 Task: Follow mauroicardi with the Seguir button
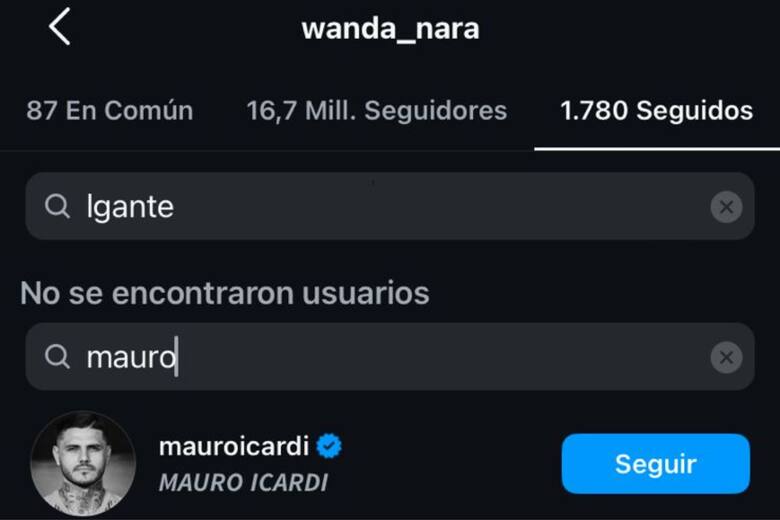pos(655,464)
